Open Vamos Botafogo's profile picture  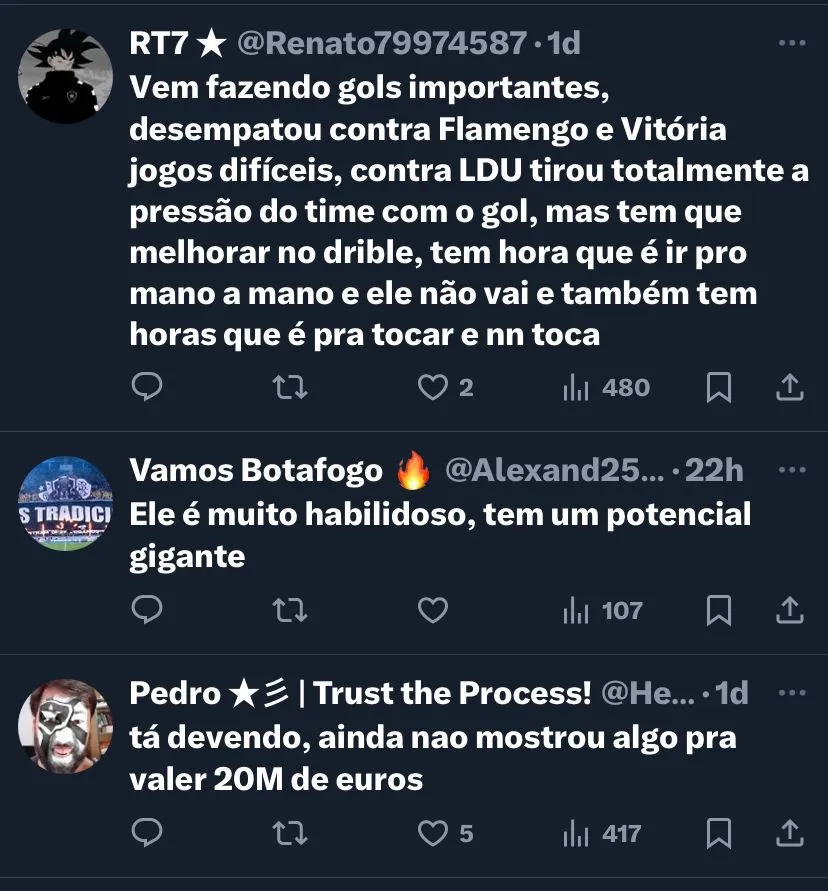coord(66,503)
